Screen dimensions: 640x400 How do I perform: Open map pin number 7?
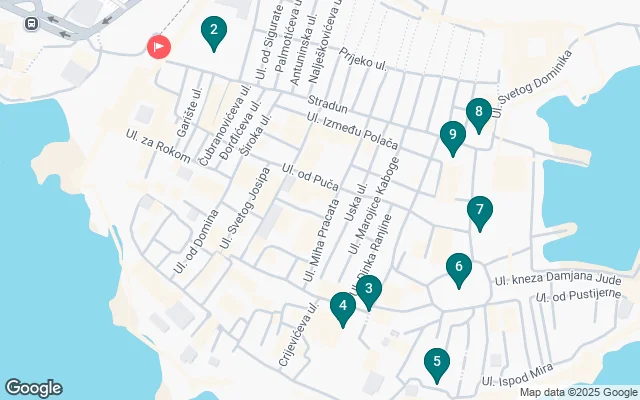480,211
